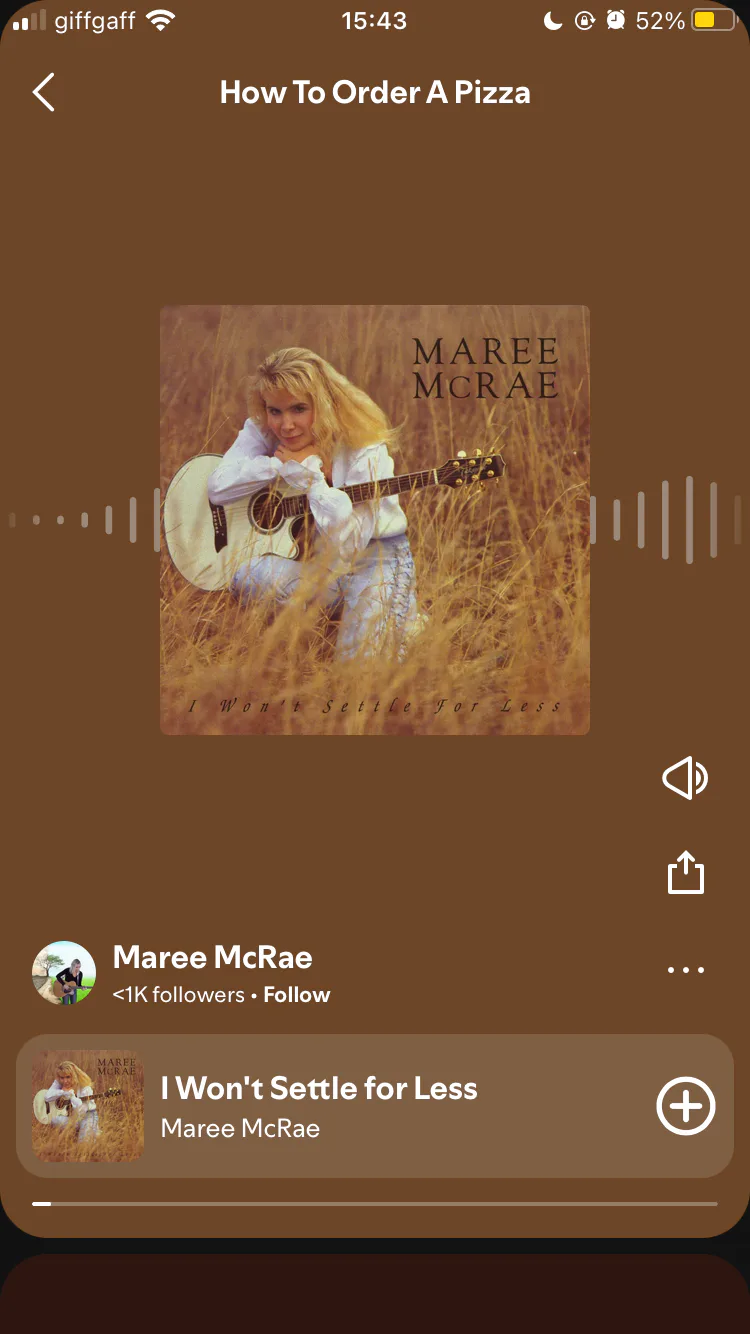
Task: Share this track
Action: [x=686, y=872]
